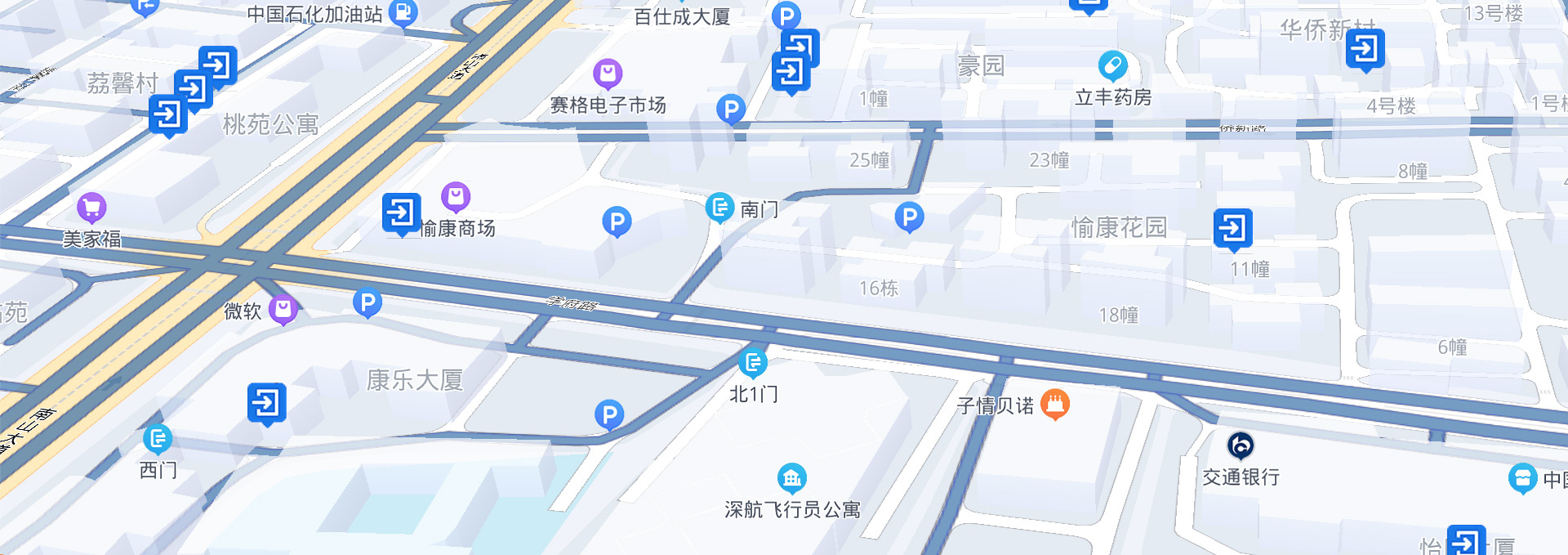Open the 微软 store marker
Screen dimensions: 1568x555
283,309
